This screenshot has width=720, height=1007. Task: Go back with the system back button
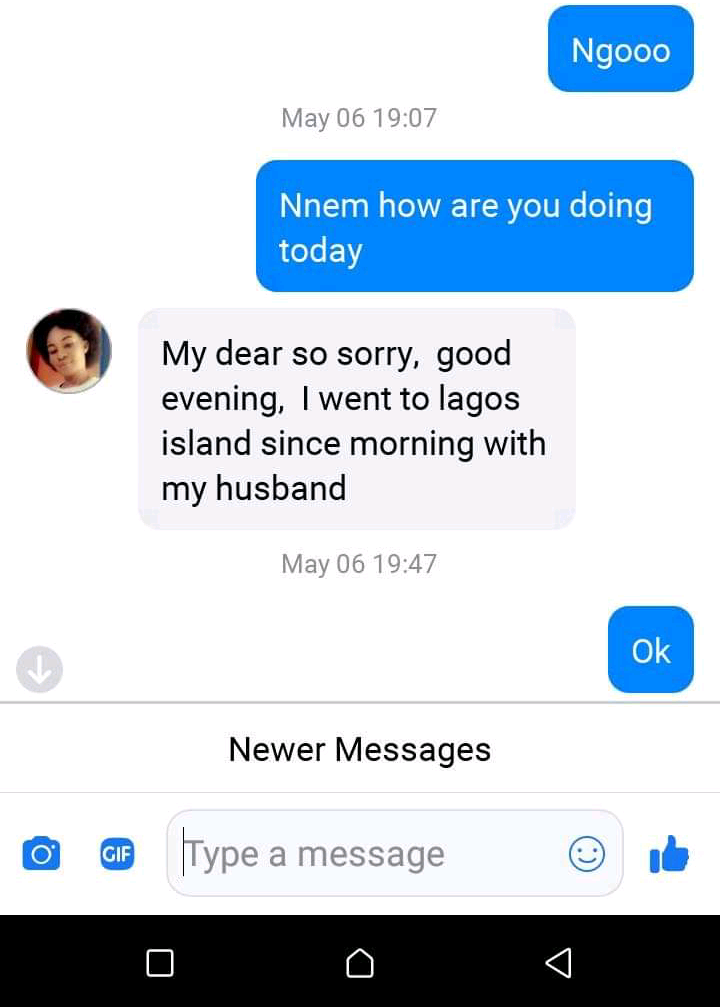[558, 962]
